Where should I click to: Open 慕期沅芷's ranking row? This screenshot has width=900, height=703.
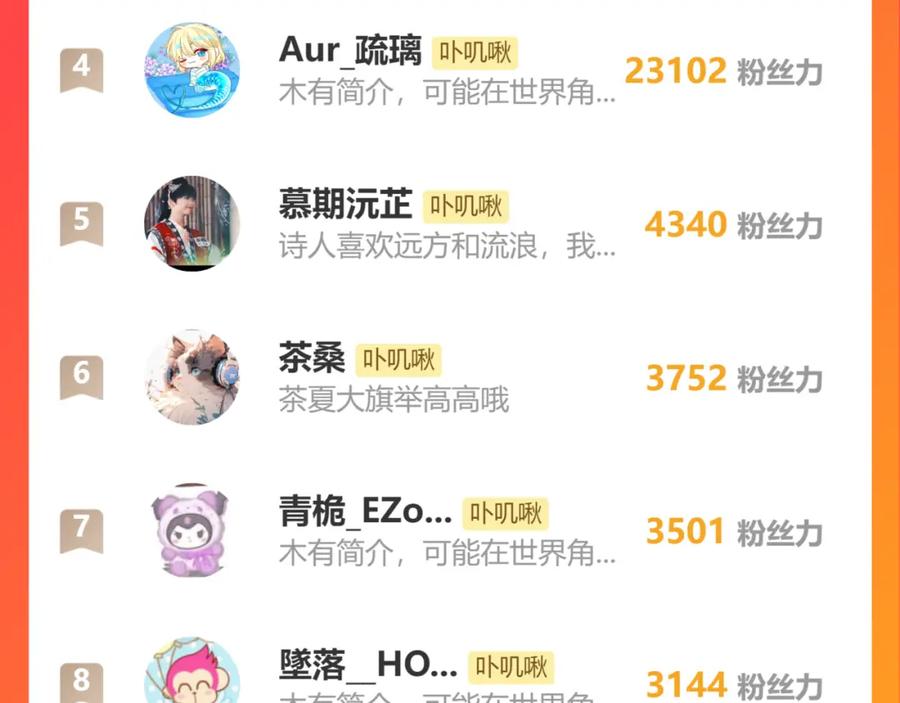pos(450,223)
